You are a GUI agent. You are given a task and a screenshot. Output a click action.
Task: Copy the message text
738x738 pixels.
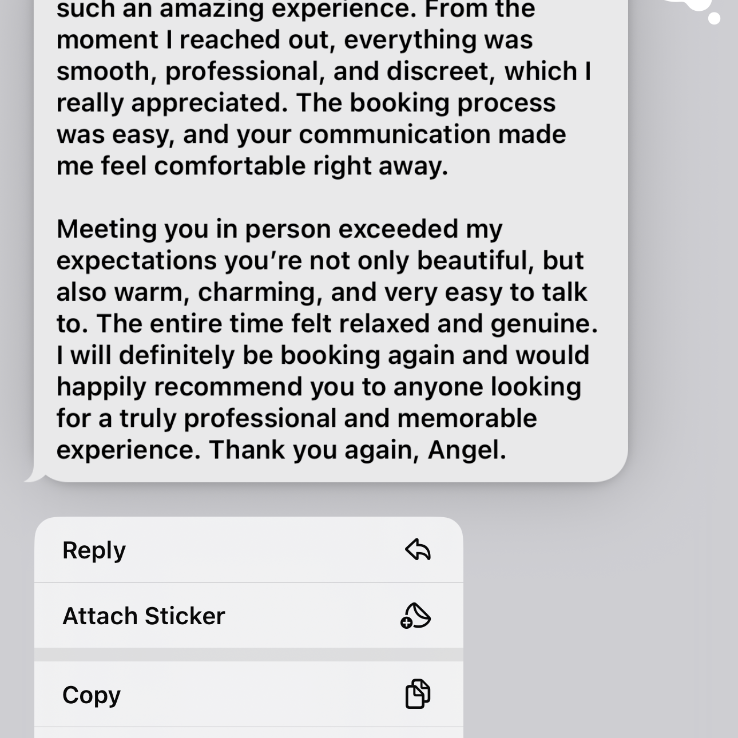[x=248, y=695]
